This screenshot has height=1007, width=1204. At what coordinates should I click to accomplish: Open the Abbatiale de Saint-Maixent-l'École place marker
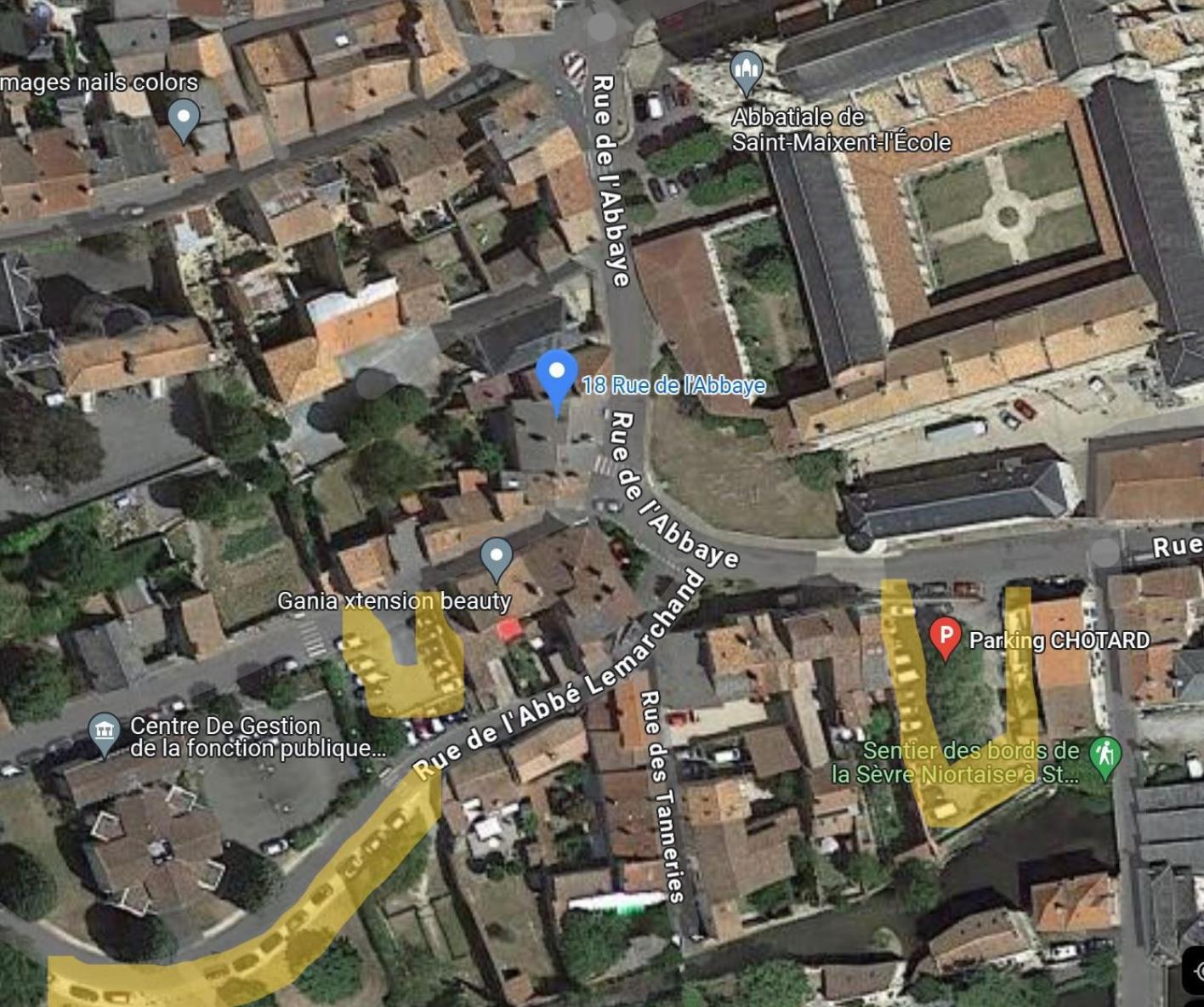tap(747, 72)
